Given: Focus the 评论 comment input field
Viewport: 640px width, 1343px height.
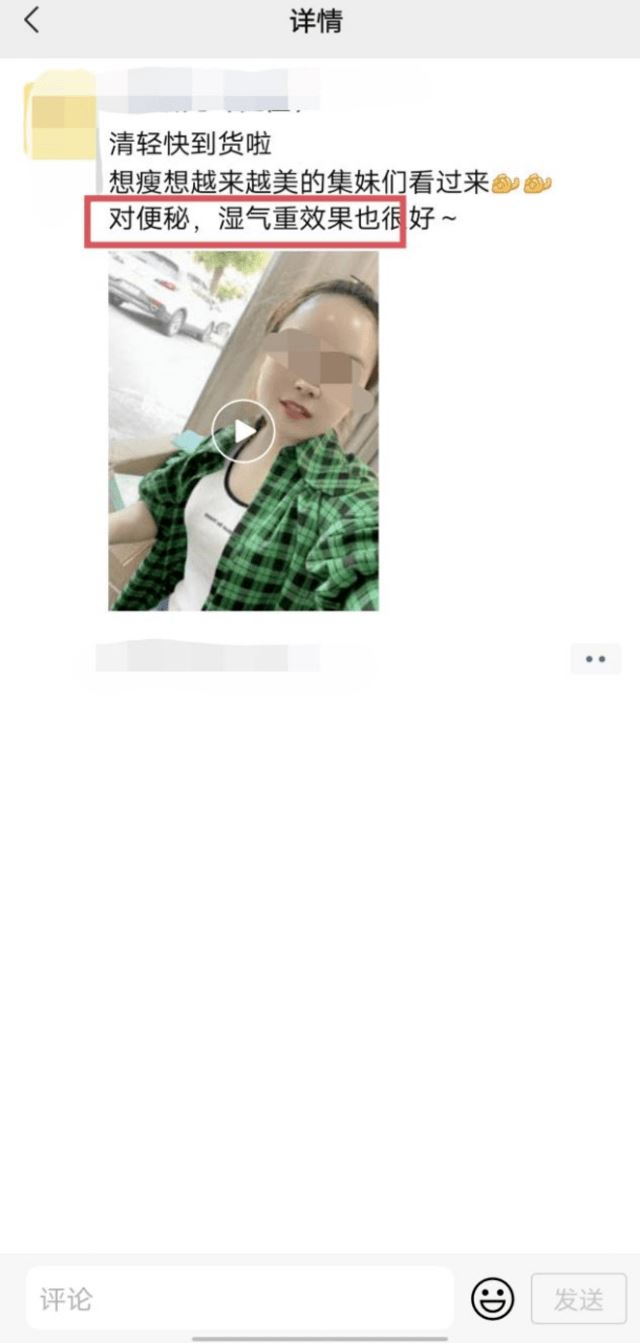Looking at the screenshot, I should click(x=240, y=1299).
